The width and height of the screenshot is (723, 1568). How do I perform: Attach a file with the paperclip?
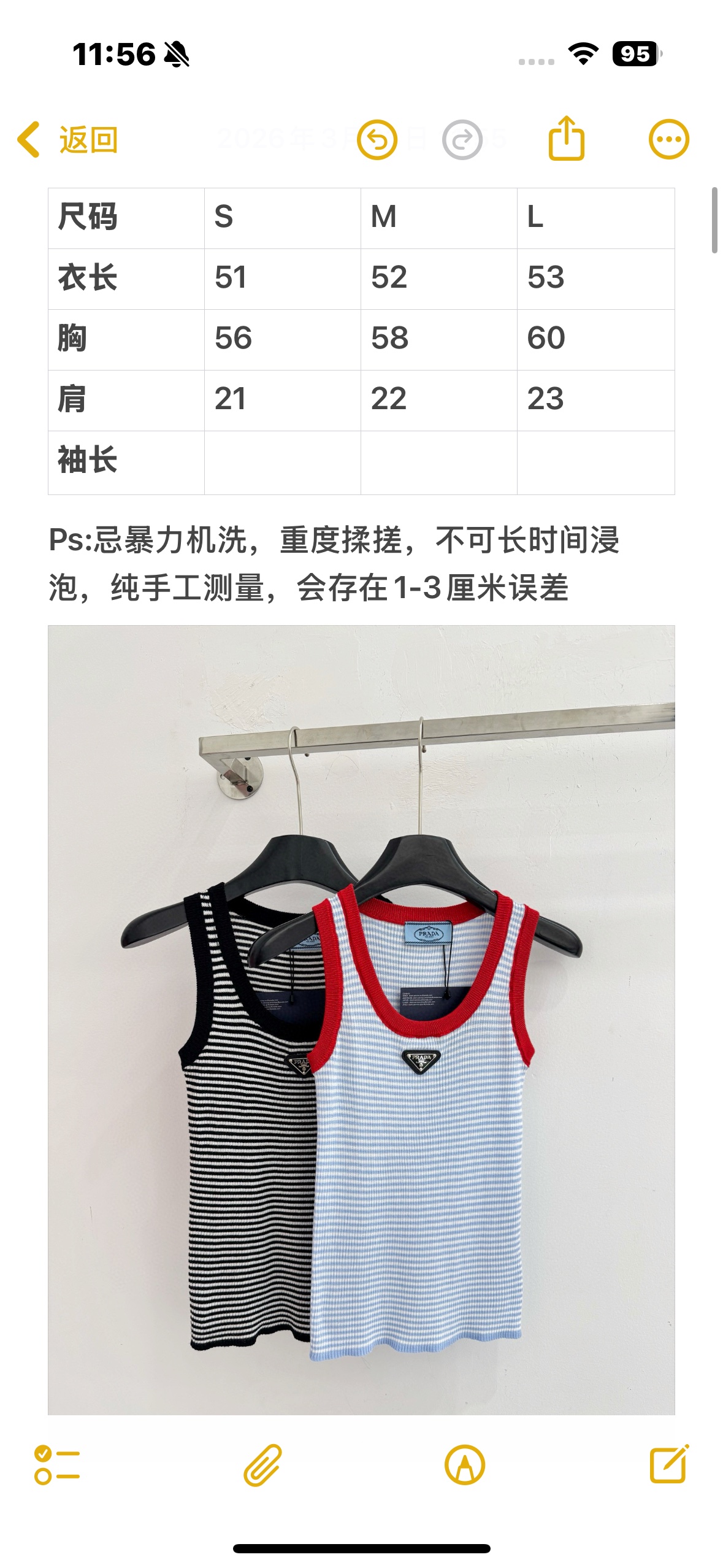[262, 1465]
